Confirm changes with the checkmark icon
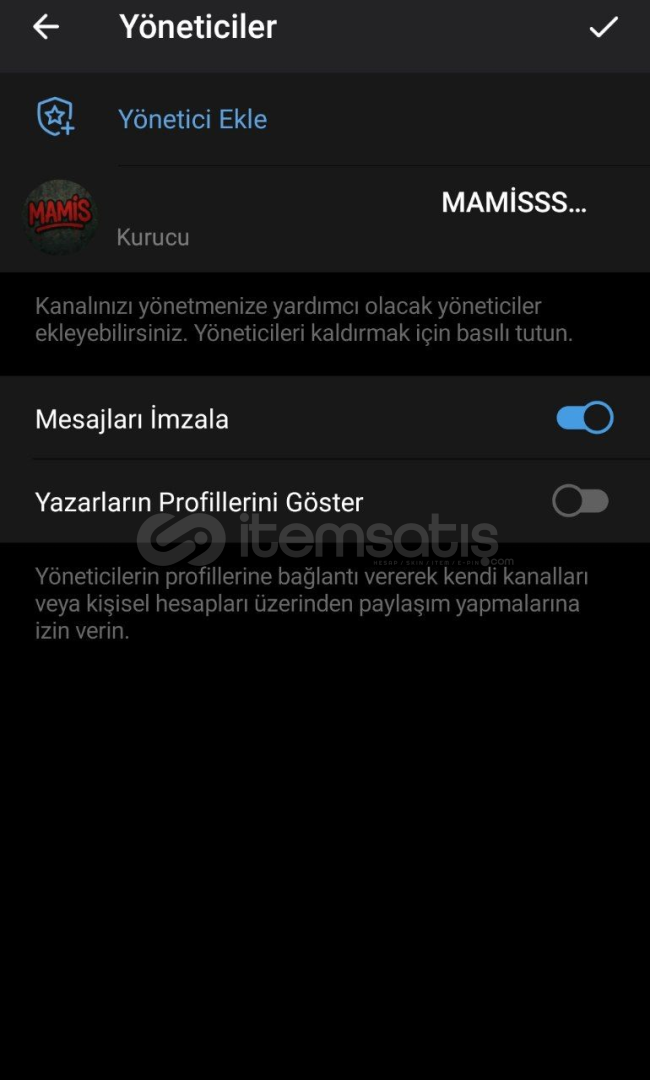650x1080 pixels. [x=603, y=28]
